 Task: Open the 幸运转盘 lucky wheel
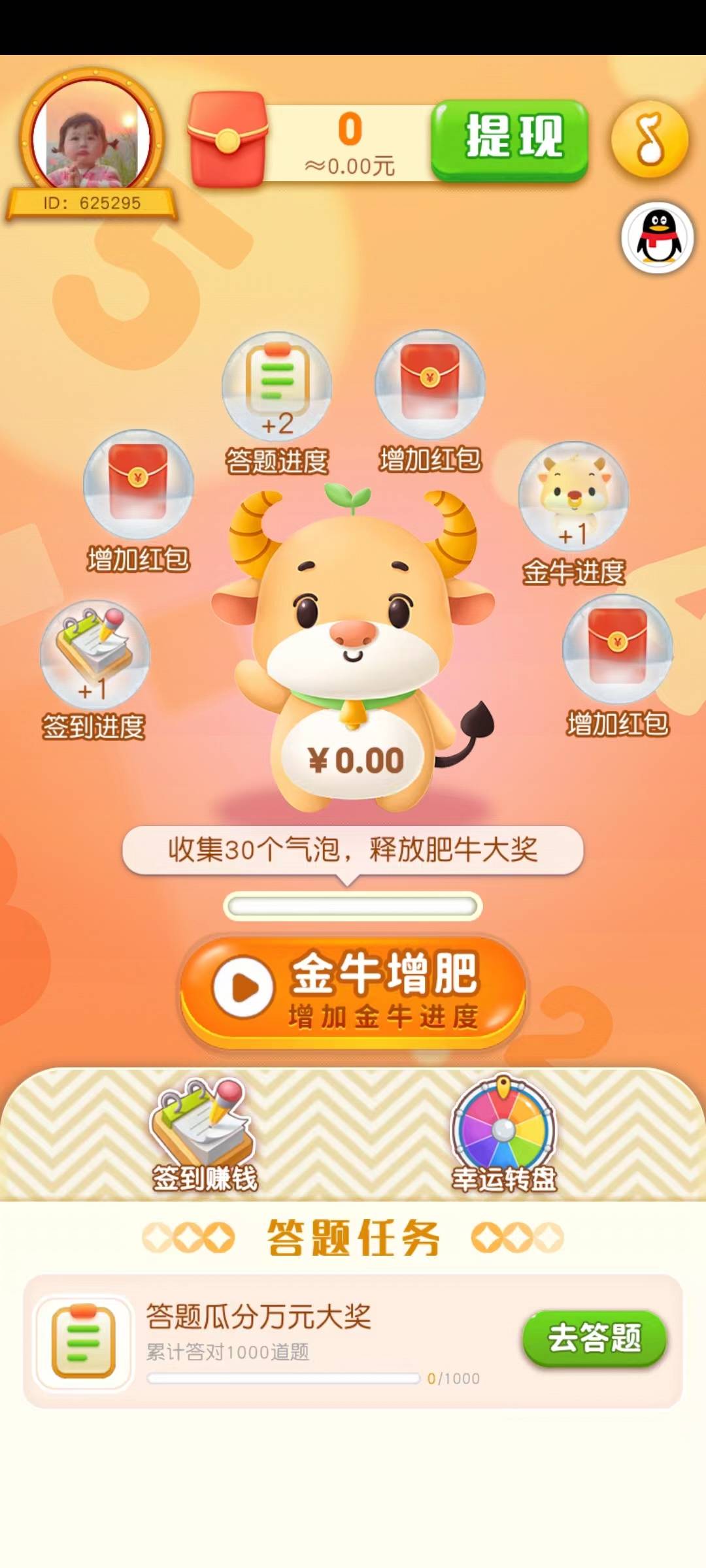tap(503, 1134)
